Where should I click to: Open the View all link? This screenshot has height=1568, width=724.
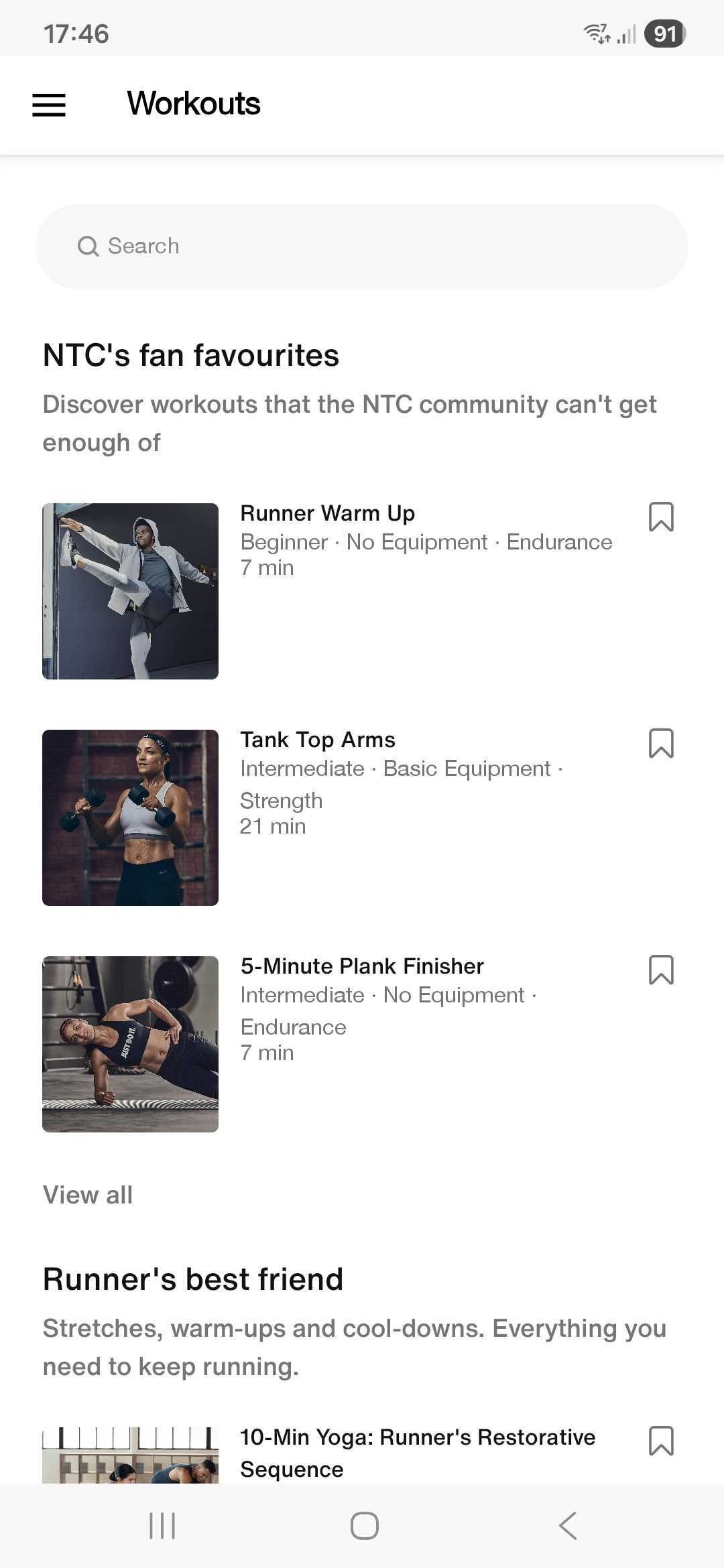coord(87,1195)
